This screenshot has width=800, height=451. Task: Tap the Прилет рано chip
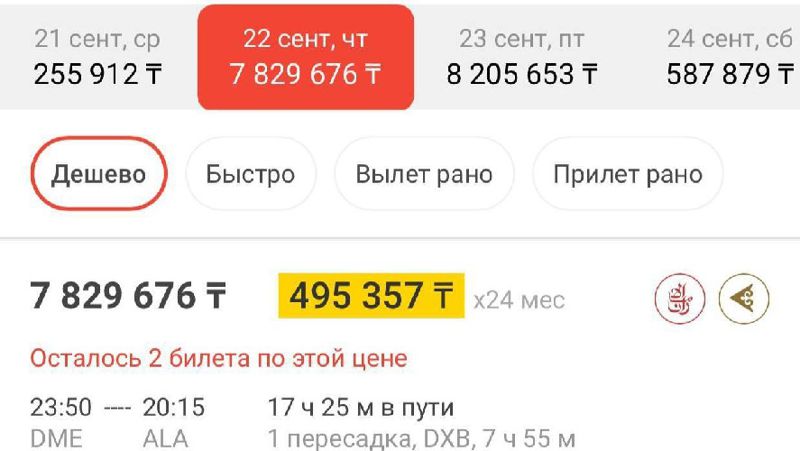click(628, 175)
